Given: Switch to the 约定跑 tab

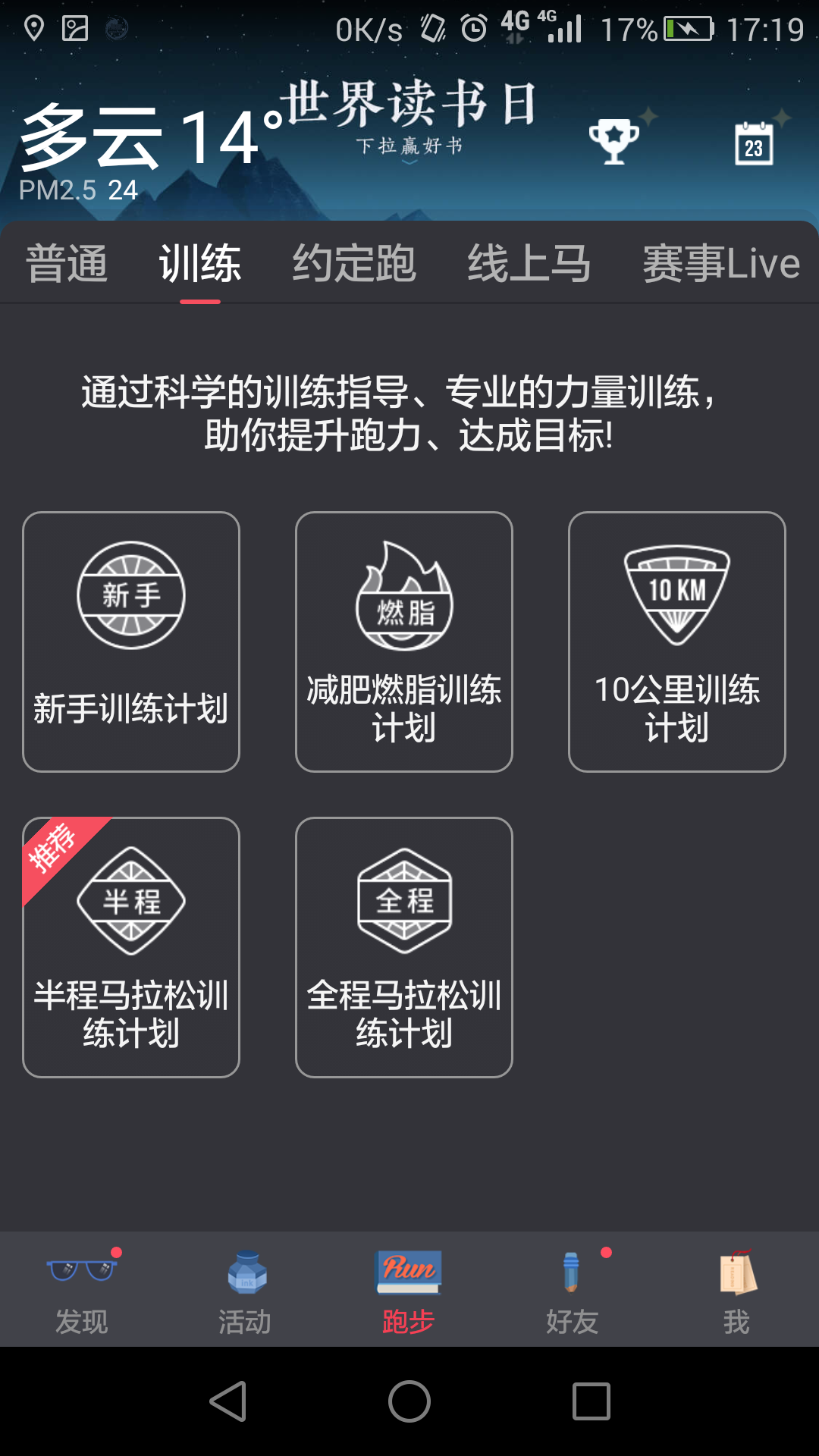Looking at the screenshot, I should point(354,264).
